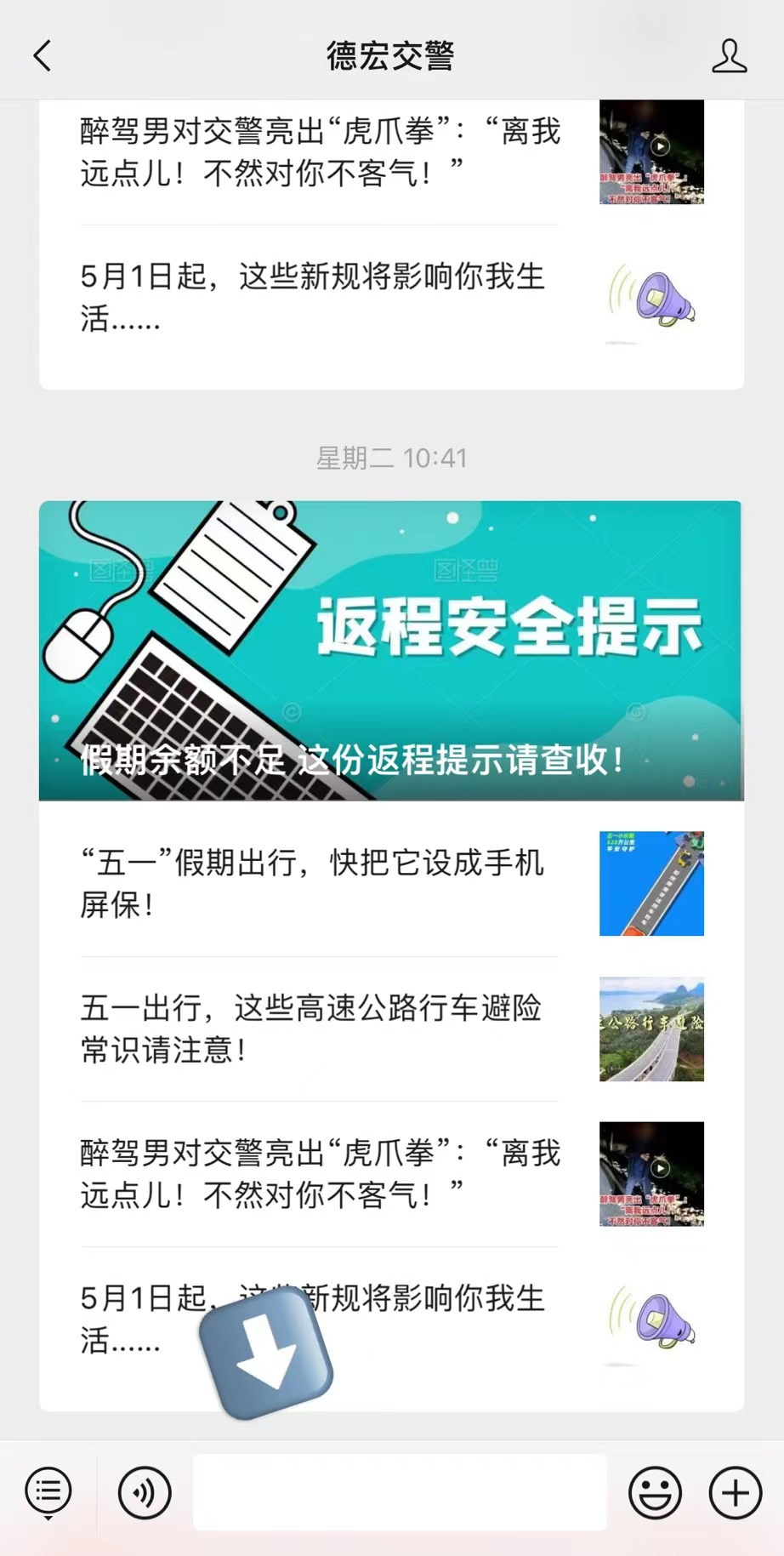Screen dimensions: 784x1556
Task: Click the text input field
Action: pyautogui.click(x=398, y=1492)
